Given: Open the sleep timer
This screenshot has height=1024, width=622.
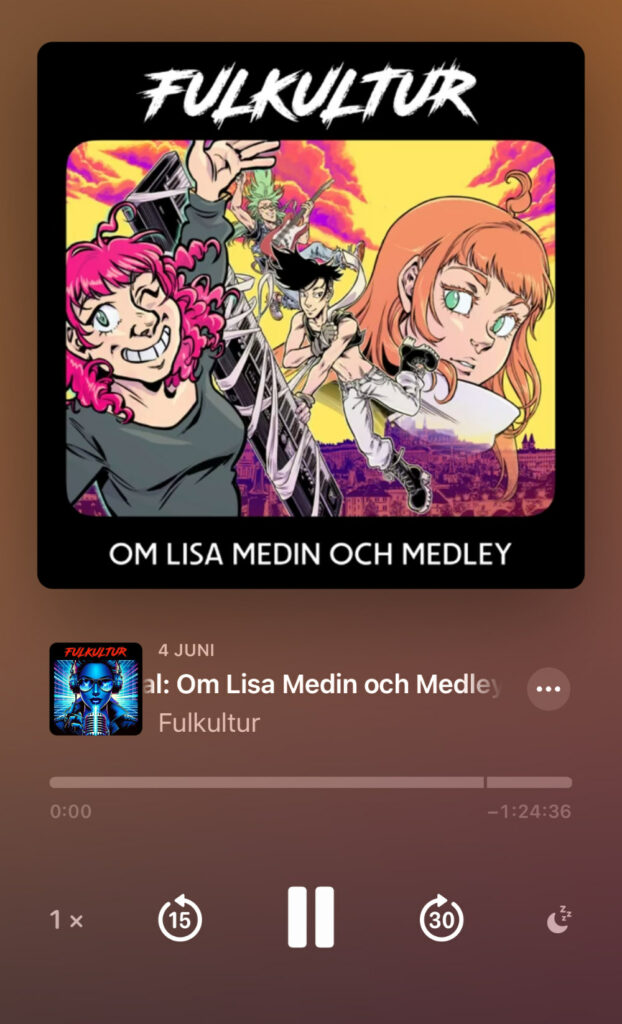Looking at the screenshot, I should click(560, 920).
